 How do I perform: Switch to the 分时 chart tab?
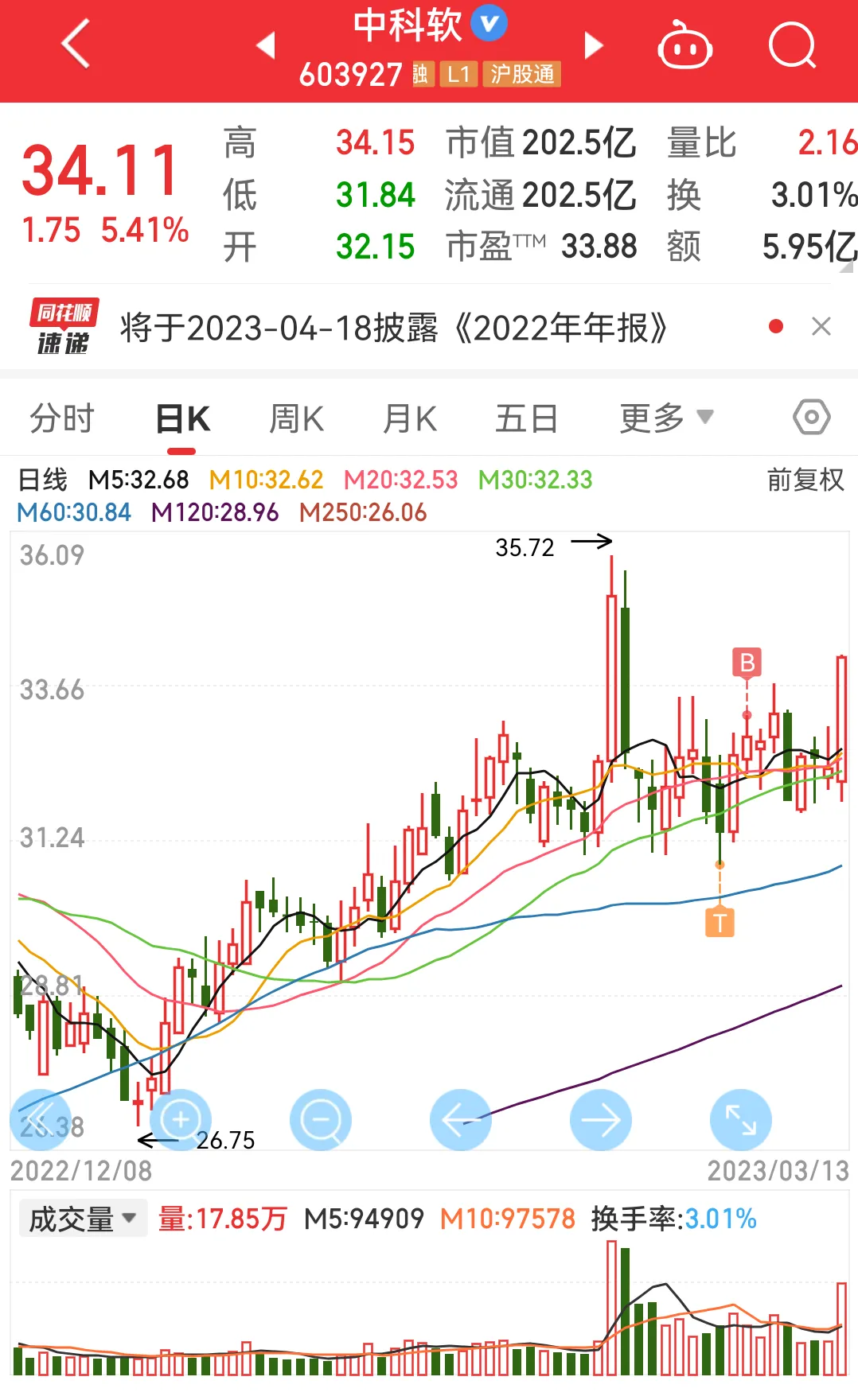[x=62, y=418]
